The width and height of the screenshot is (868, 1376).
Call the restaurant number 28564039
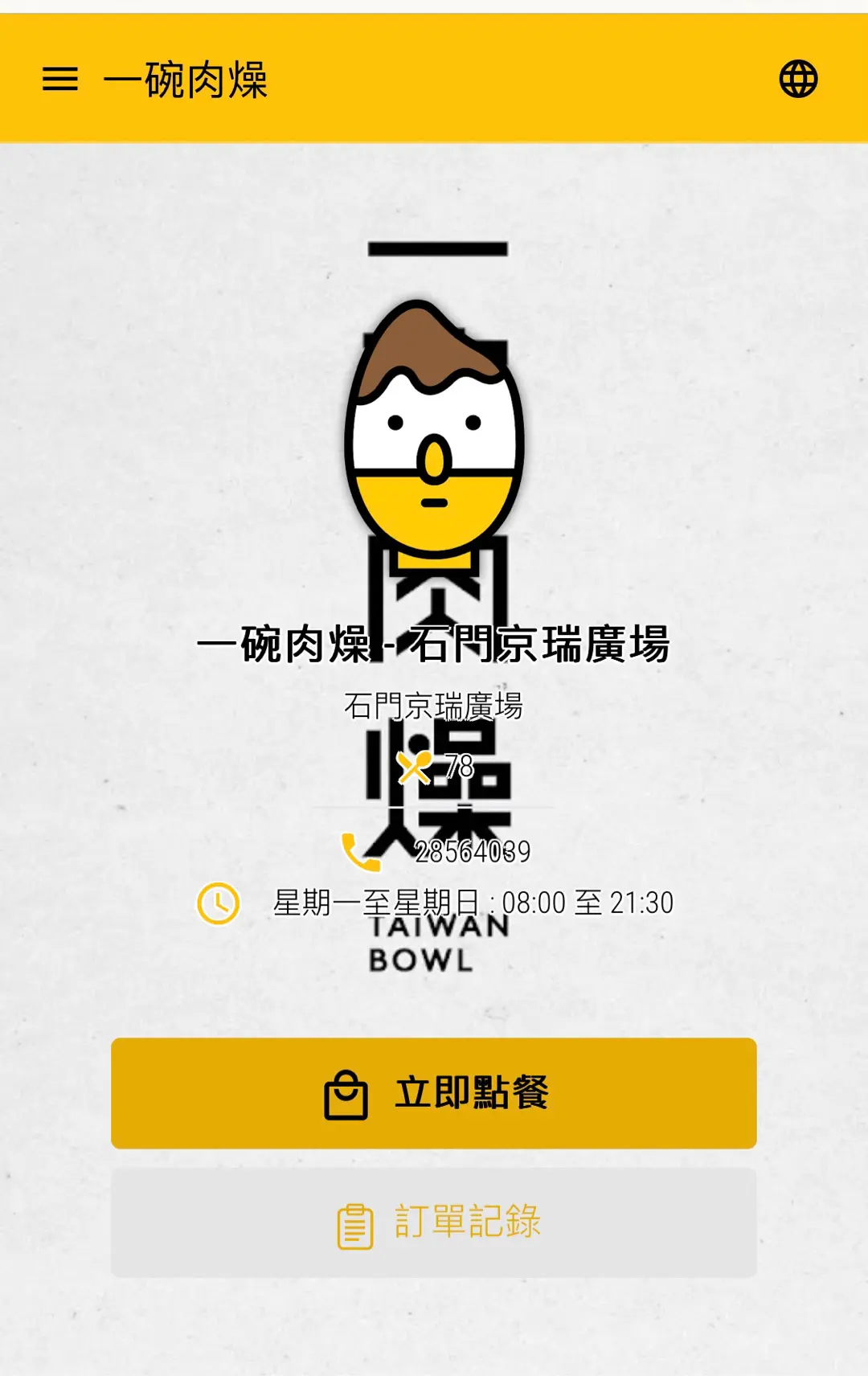pyautogui.click(x=471, y=852)
